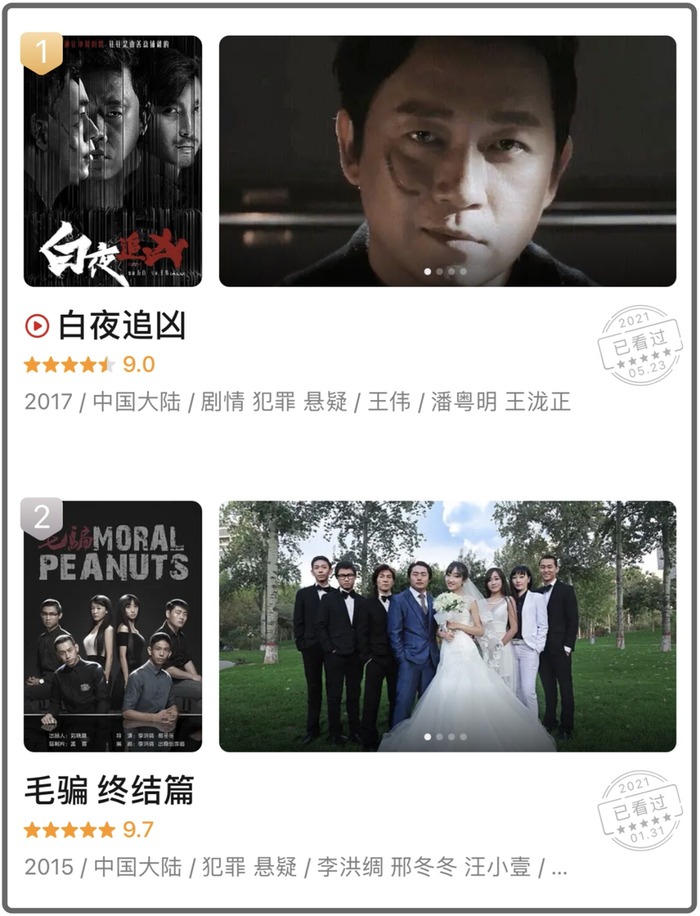Open the 白夜追凶 poster thumbnail
The image size is (700, 916).
[x=113, y=161]
